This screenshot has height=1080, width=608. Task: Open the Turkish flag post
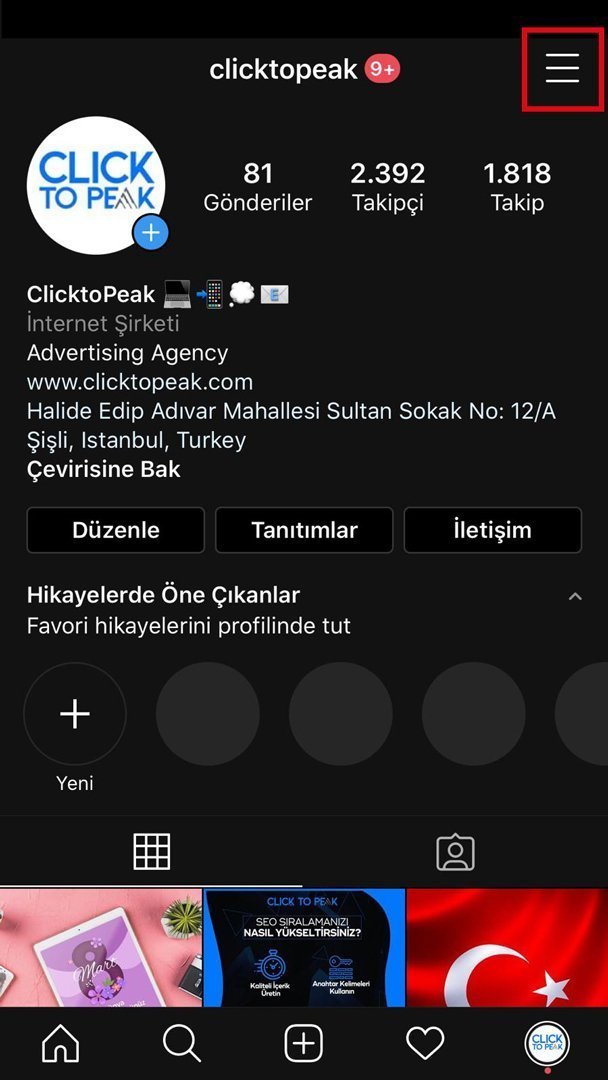507,948
